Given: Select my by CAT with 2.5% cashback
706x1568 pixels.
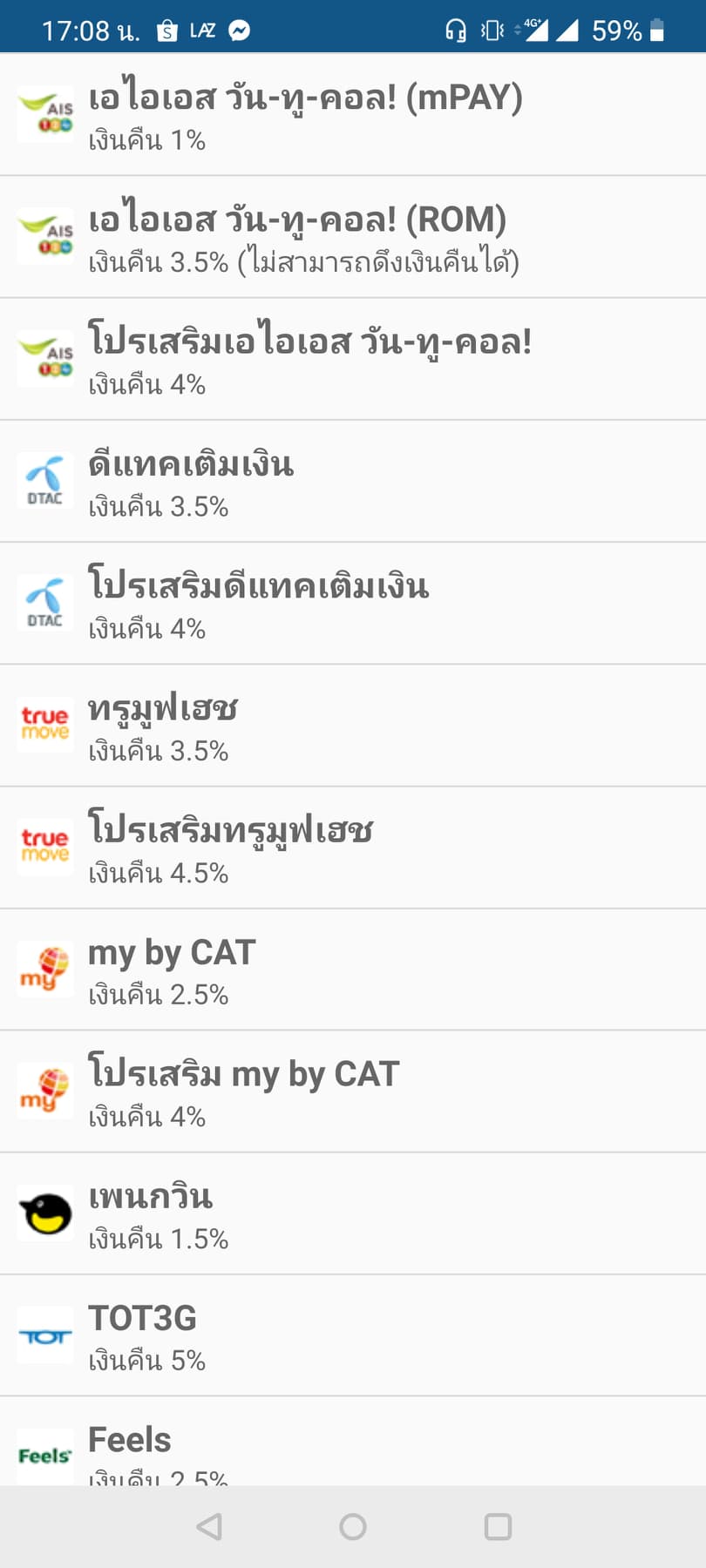Looking at the screenshot, I should click(x=353, y=969).
